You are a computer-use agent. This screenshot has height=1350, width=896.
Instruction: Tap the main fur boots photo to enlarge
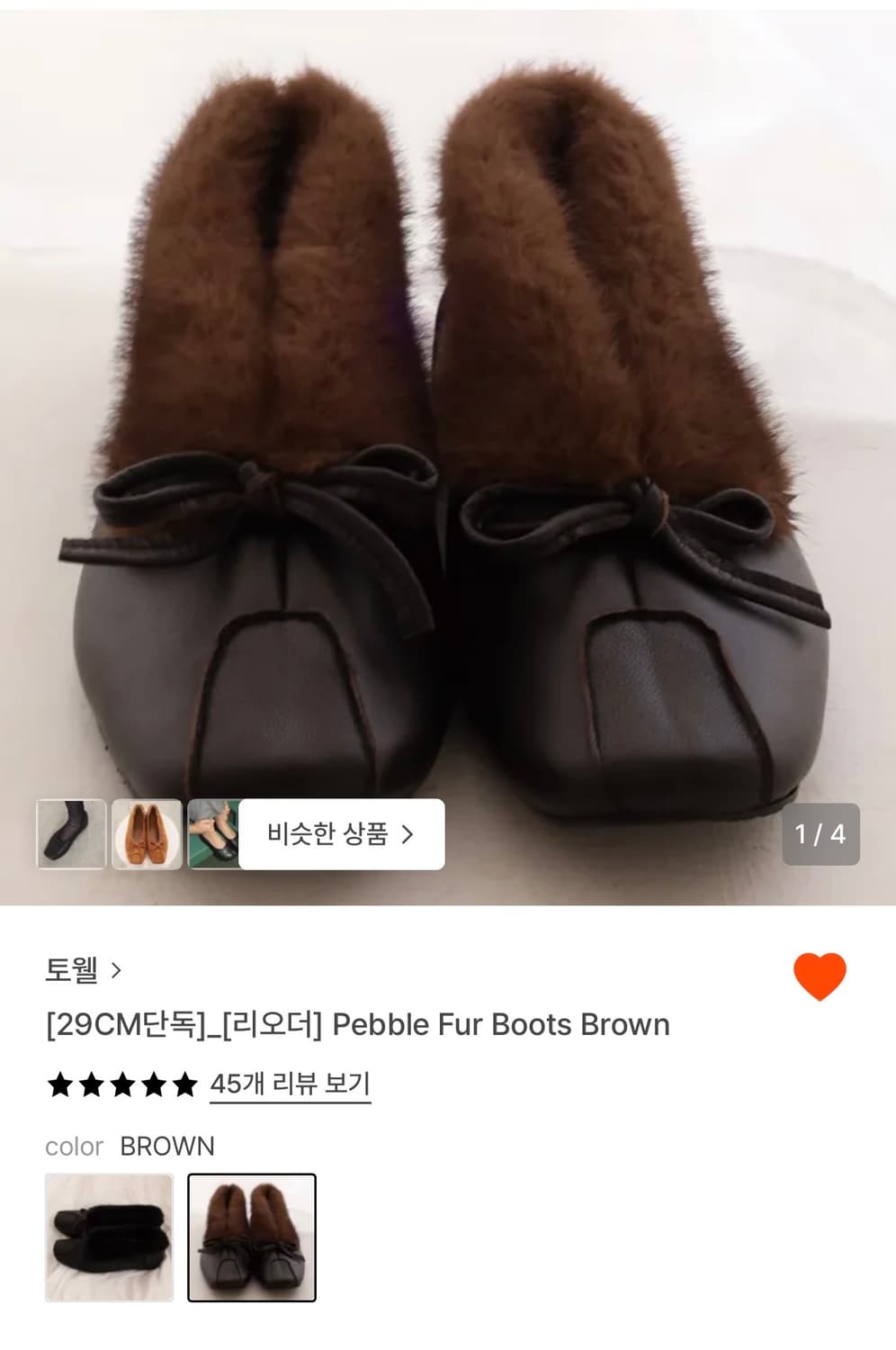[x=448, y=405]
